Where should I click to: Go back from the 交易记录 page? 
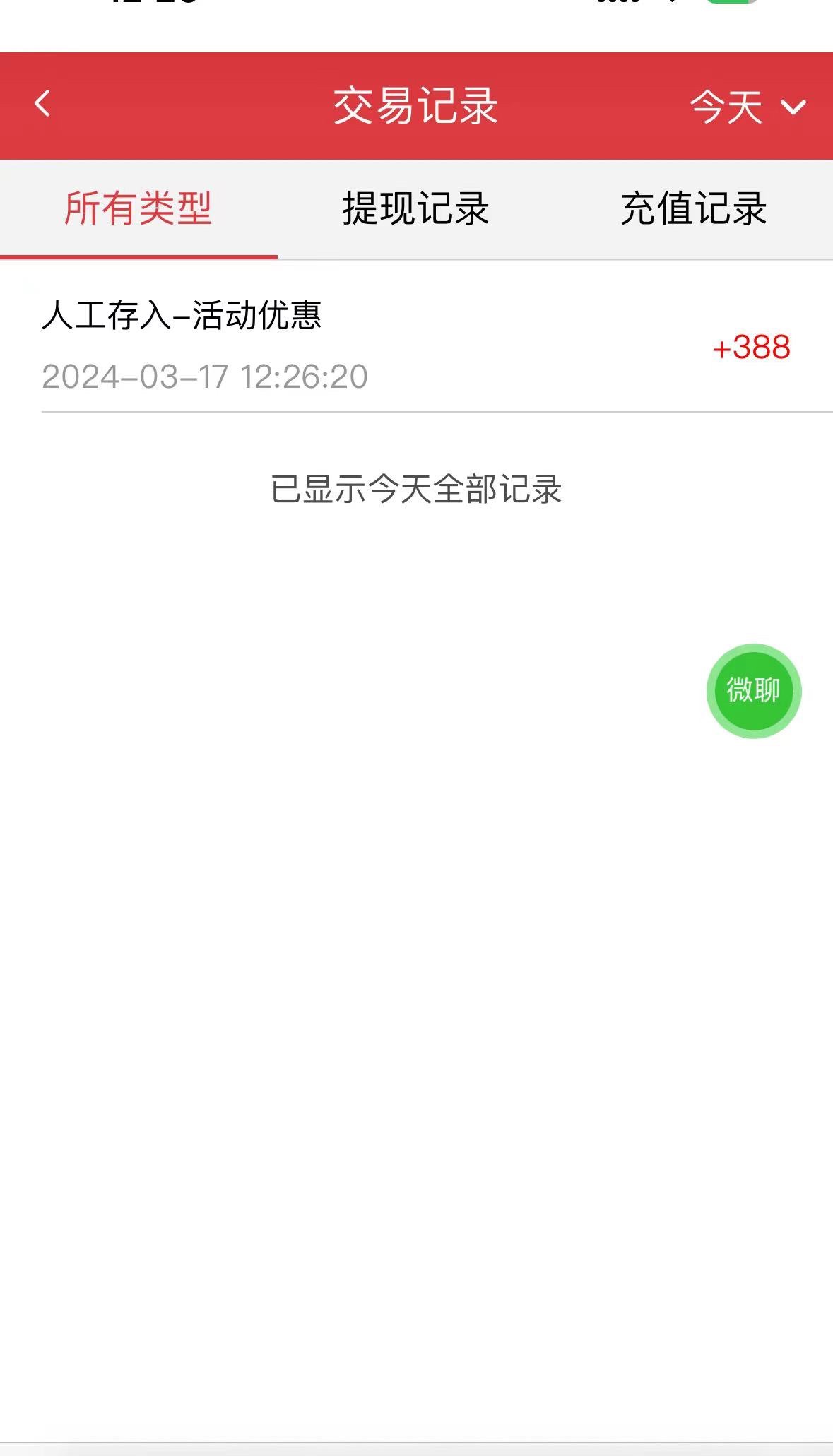tap(42, 104)
